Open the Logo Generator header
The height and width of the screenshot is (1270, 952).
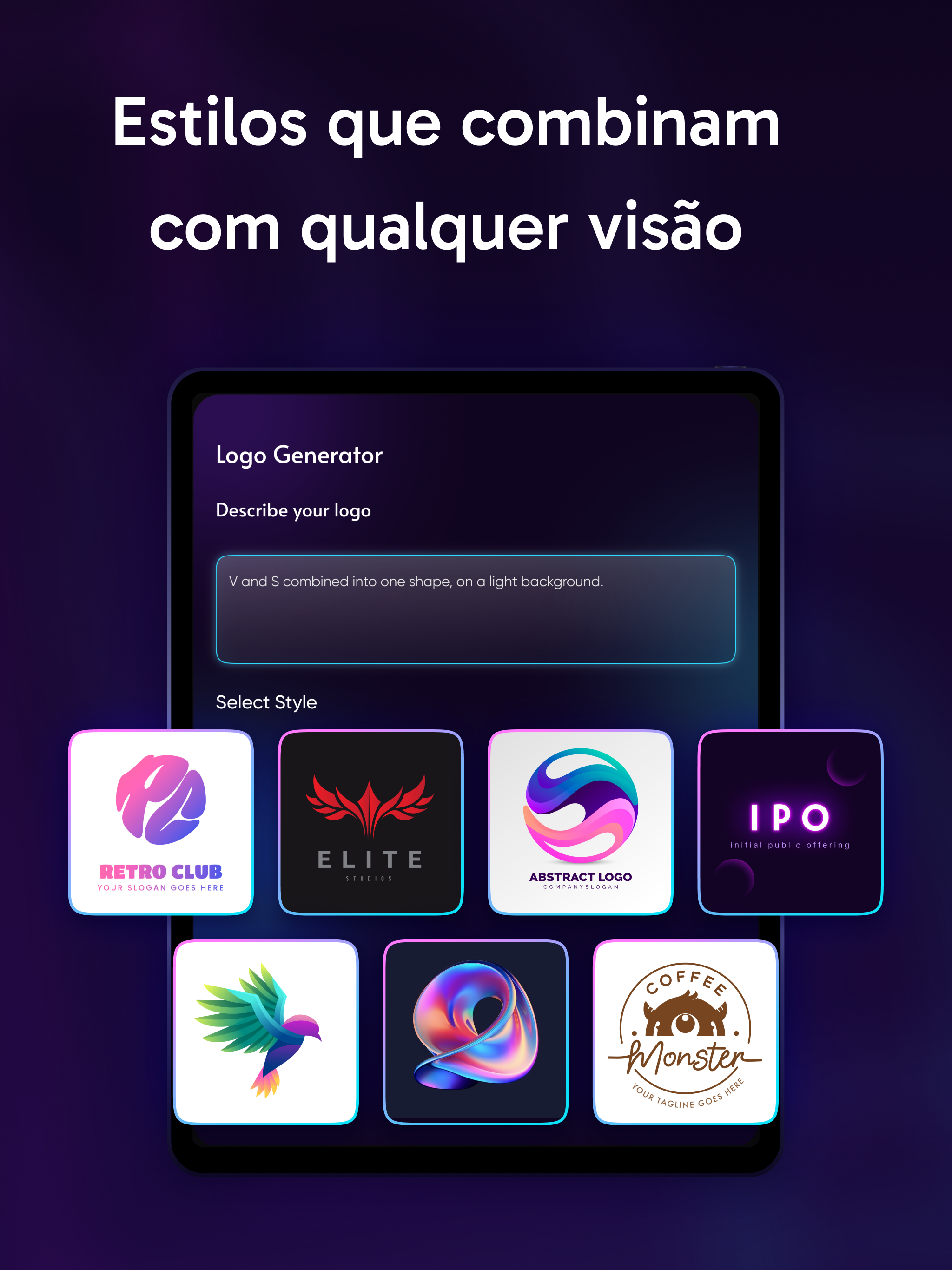coord(298,455)
